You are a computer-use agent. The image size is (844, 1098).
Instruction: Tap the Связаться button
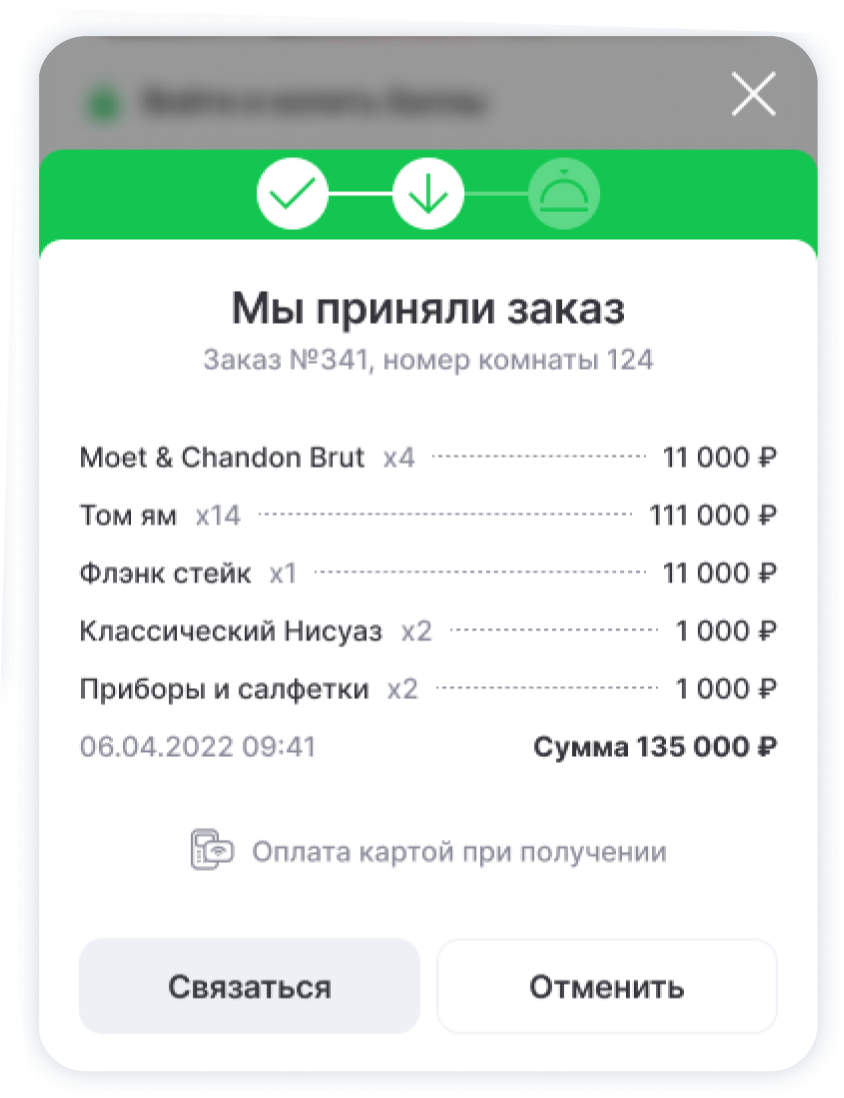(x=249, y=986)
